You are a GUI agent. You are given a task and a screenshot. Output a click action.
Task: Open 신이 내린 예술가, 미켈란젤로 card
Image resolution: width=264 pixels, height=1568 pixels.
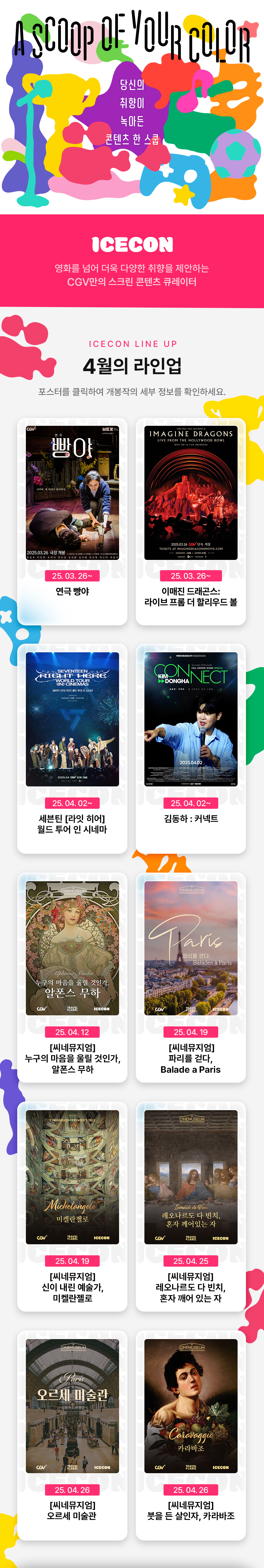coord(72,1177)
